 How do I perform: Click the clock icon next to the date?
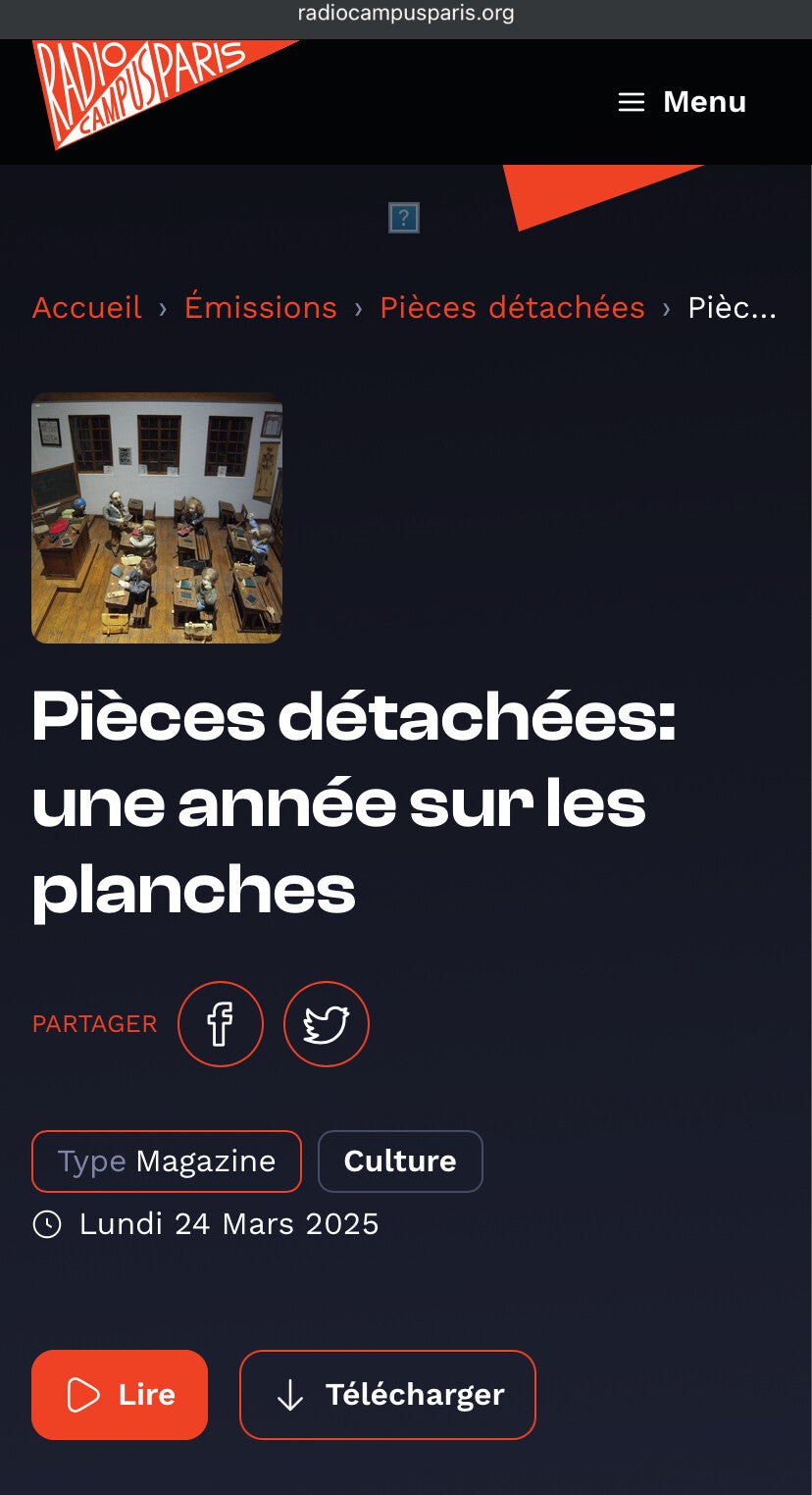pyautogui.click(x=48, y=1224)
